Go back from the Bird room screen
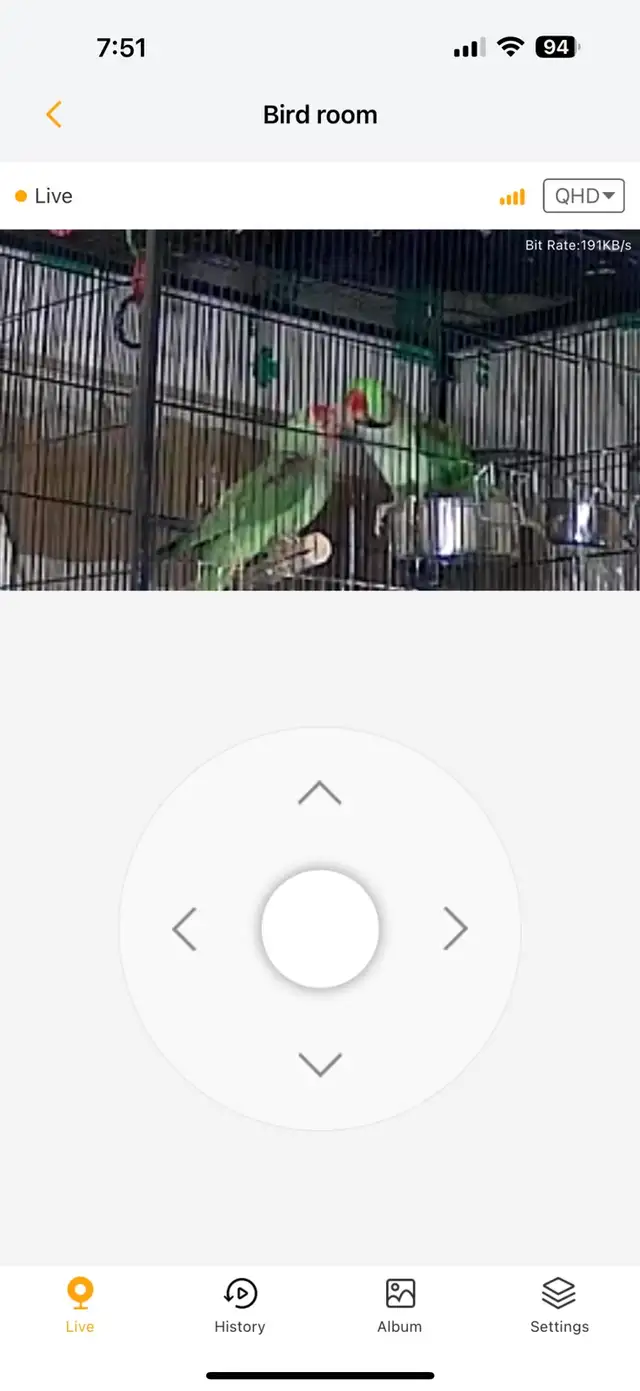640x1391 pixels. tap(54, 114)
